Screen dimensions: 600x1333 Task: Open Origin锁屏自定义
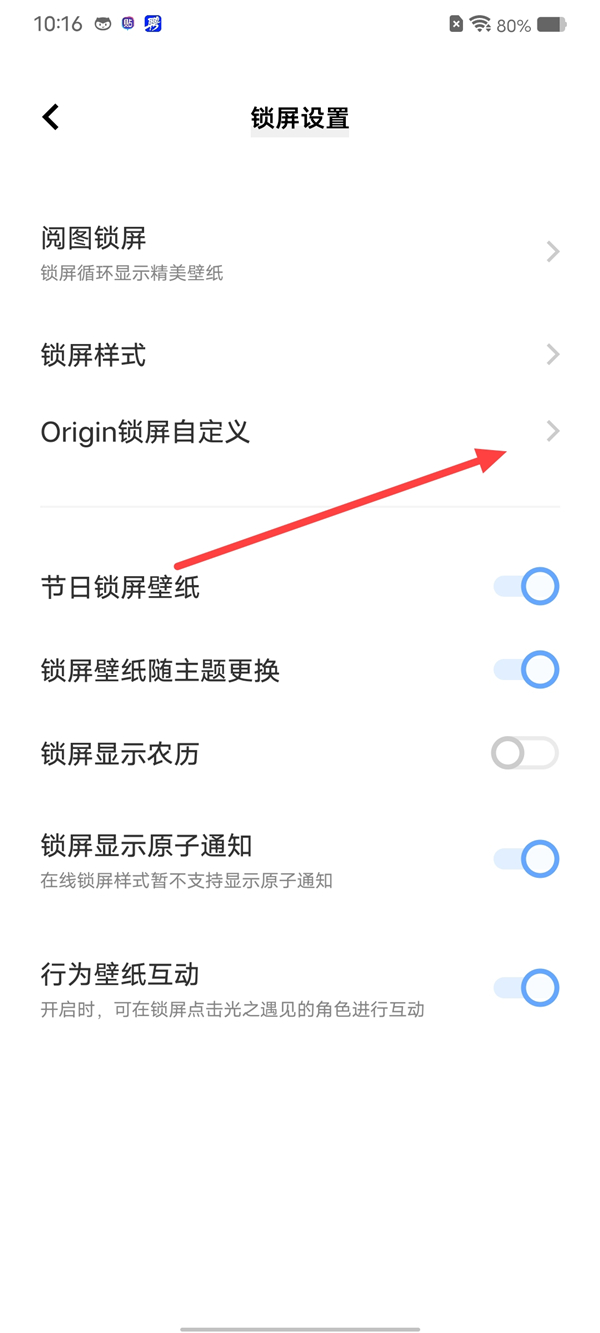[x=300, y=432]
